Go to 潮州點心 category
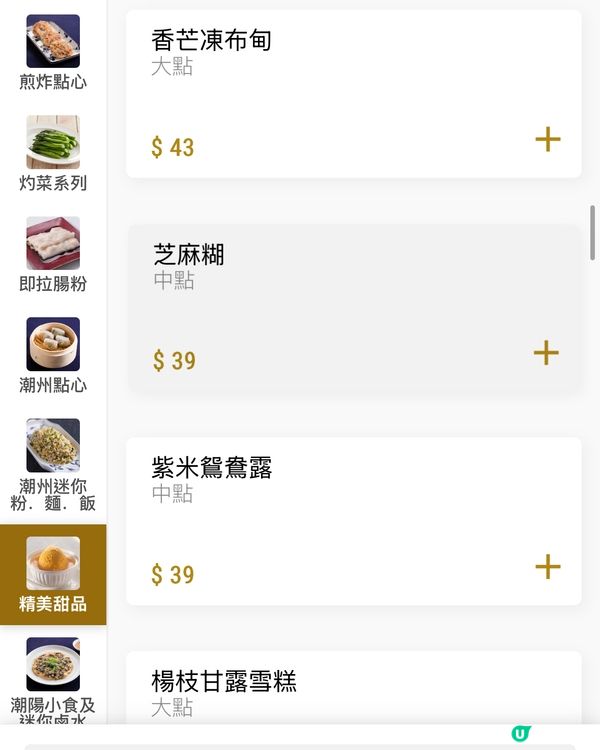The image size is (600, 750). 53,355
